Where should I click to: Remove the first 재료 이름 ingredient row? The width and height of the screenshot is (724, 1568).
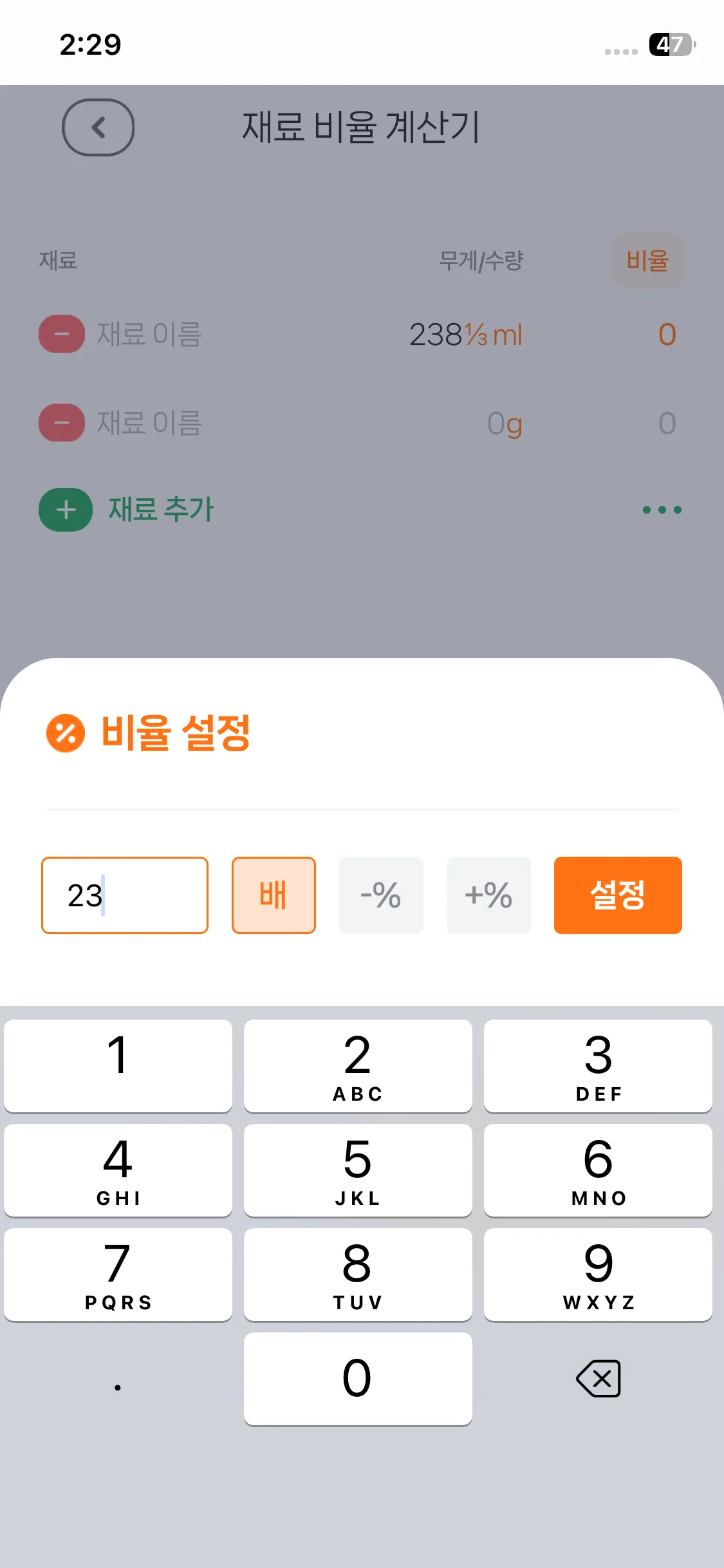[x=61, y=334]
